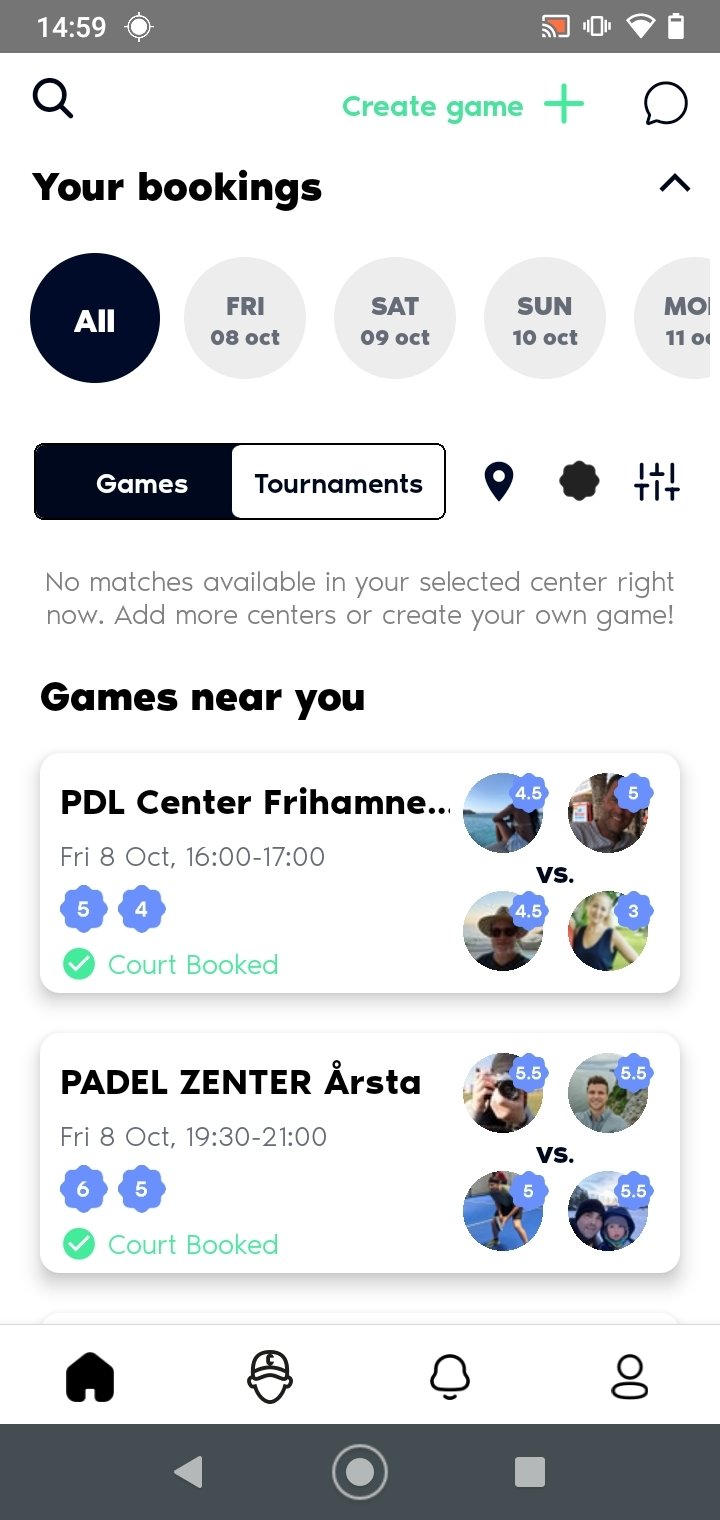The image size is (720, 1520).
Task: Open the player cap face tab
Action: (x=270, y=1376)
